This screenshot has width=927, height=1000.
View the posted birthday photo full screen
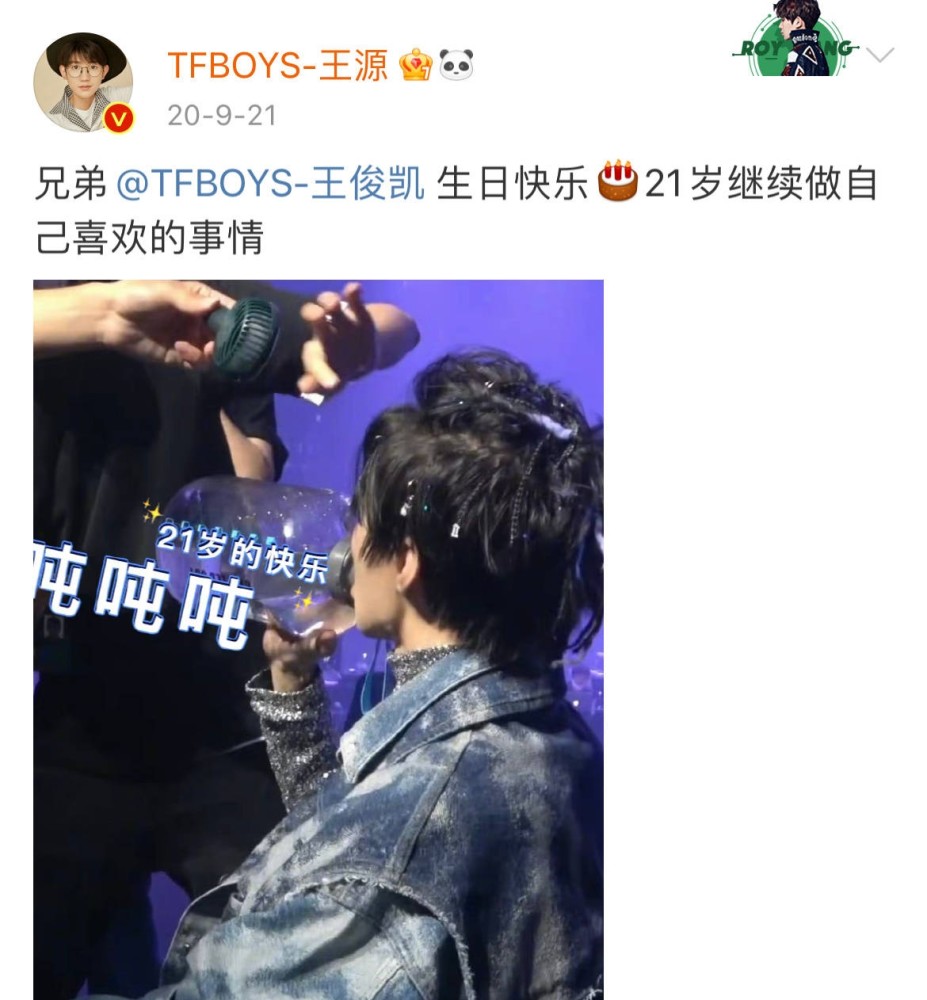coord(318,640)
